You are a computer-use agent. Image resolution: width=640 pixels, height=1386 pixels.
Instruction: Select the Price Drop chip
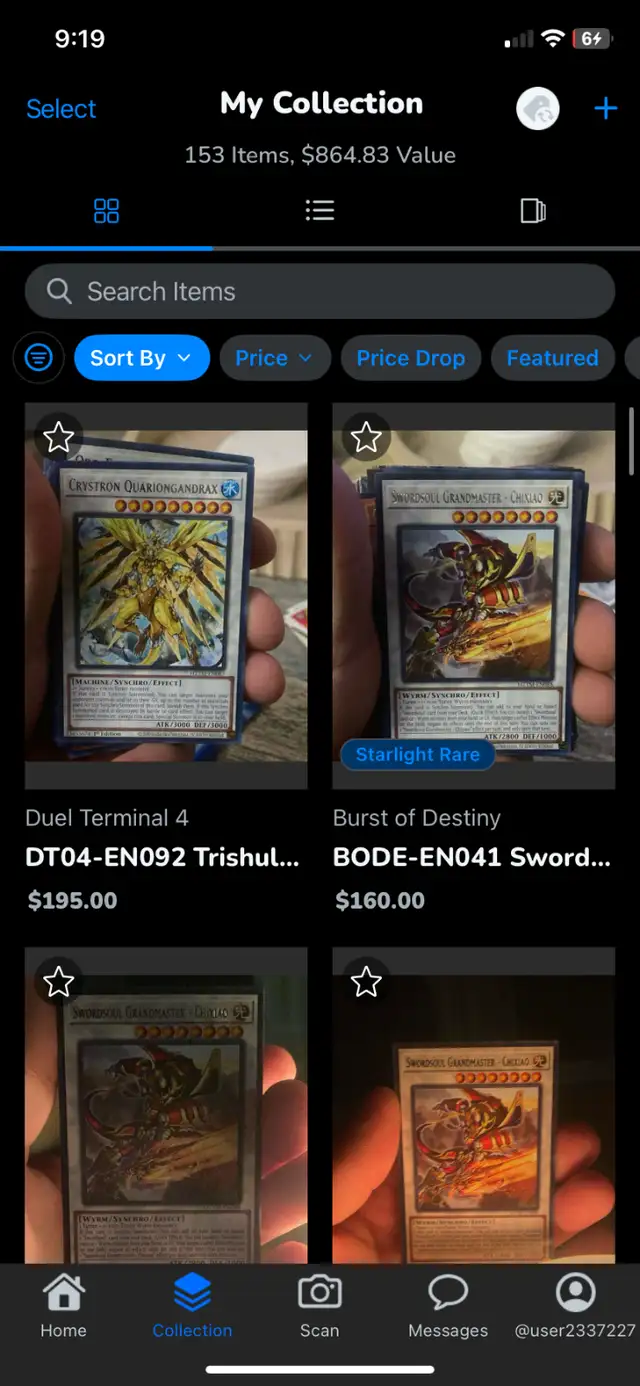tap(411, 358)
